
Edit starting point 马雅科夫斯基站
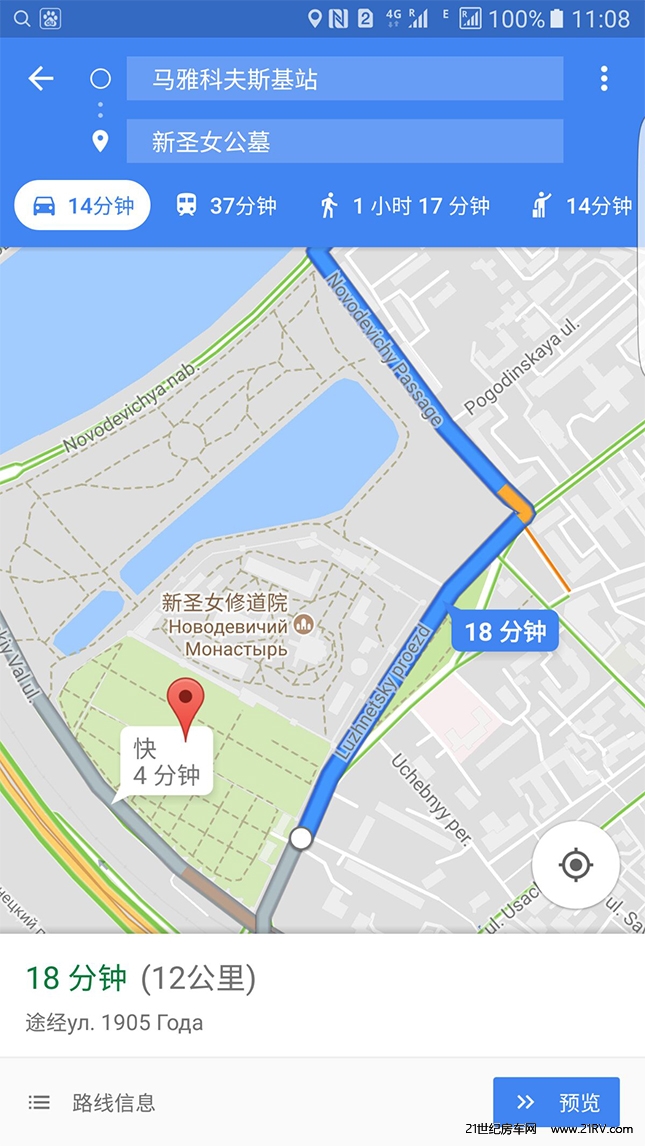(344, 79)
